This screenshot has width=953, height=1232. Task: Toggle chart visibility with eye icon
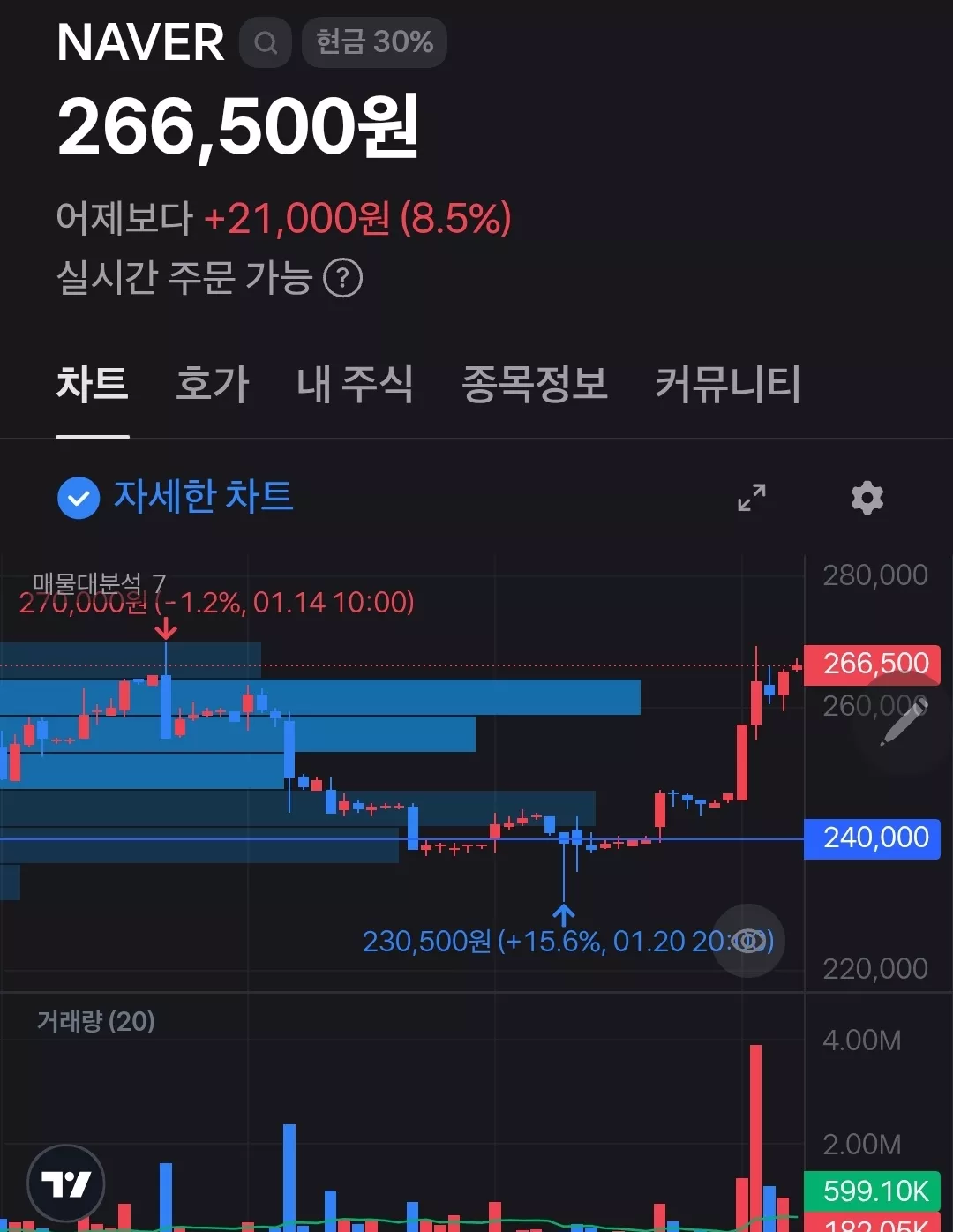pos(748,941)
